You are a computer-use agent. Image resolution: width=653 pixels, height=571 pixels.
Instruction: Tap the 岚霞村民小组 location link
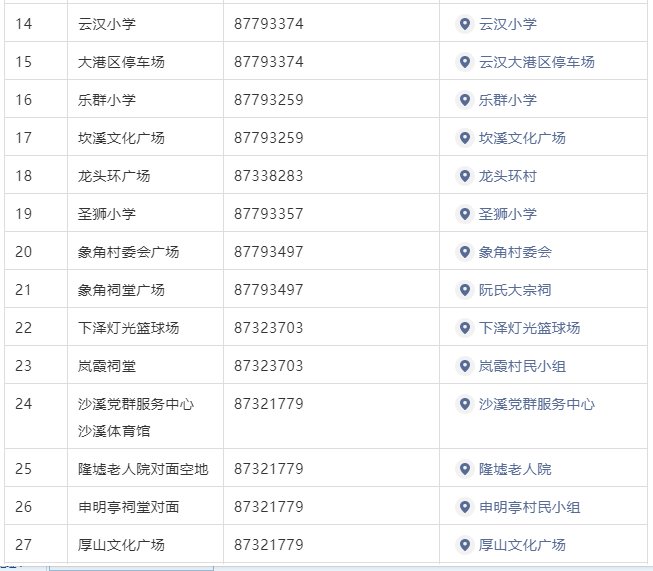[x=522, y=366]
